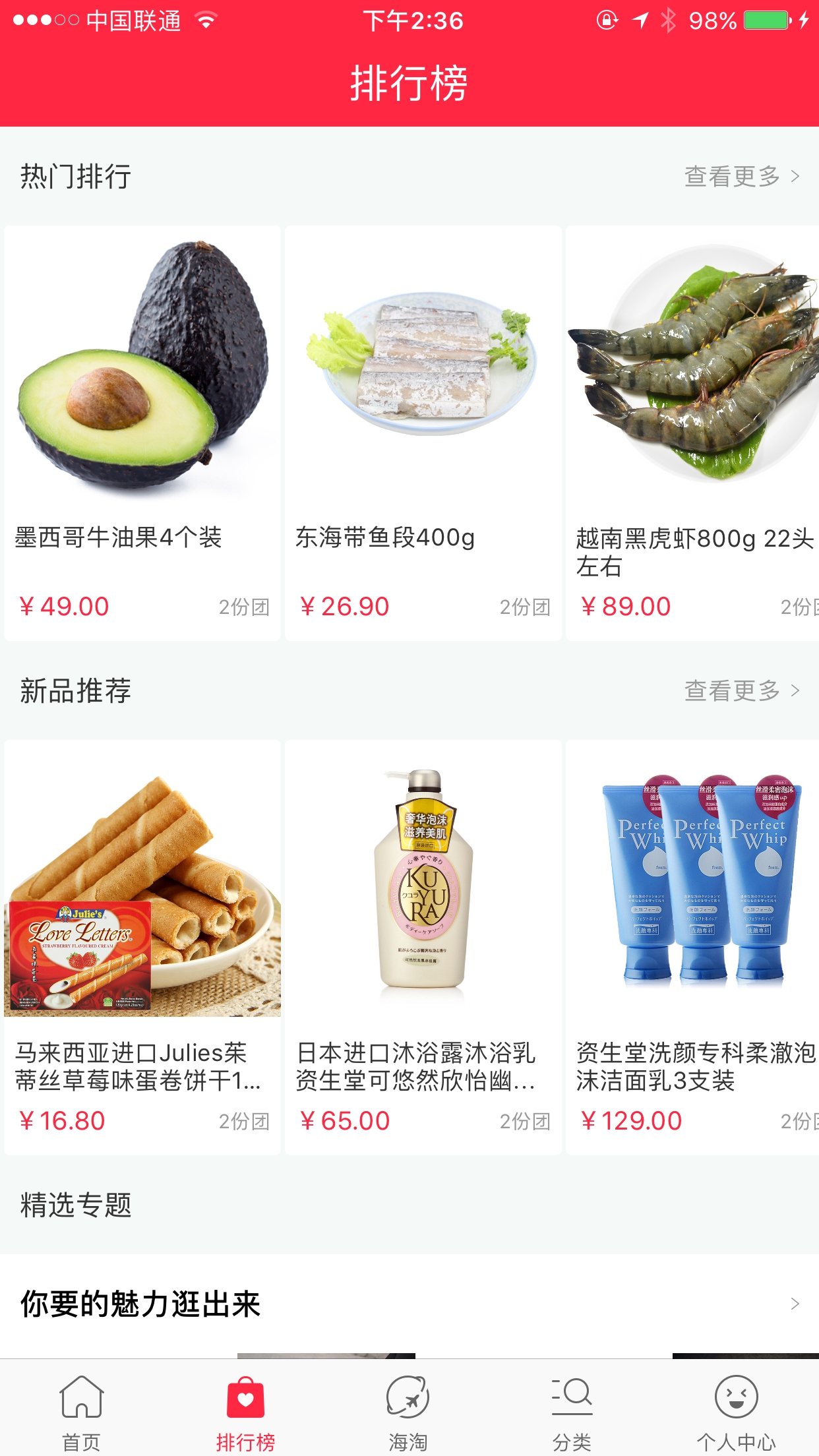Open the Julies 草莓味蛋卷饼干 item

tap(142, 947)
